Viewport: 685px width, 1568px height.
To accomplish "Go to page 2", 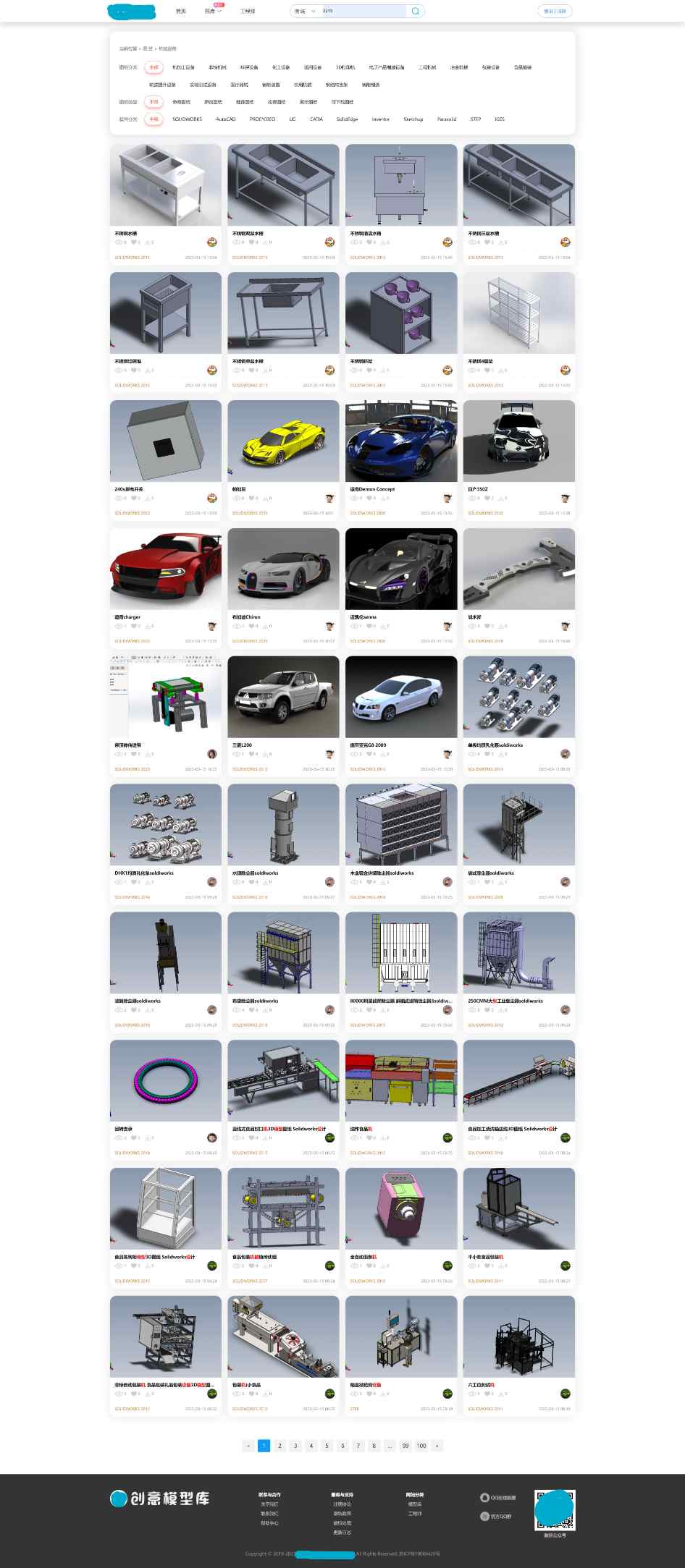I will pyautogui.click(x=280, y=1446).
